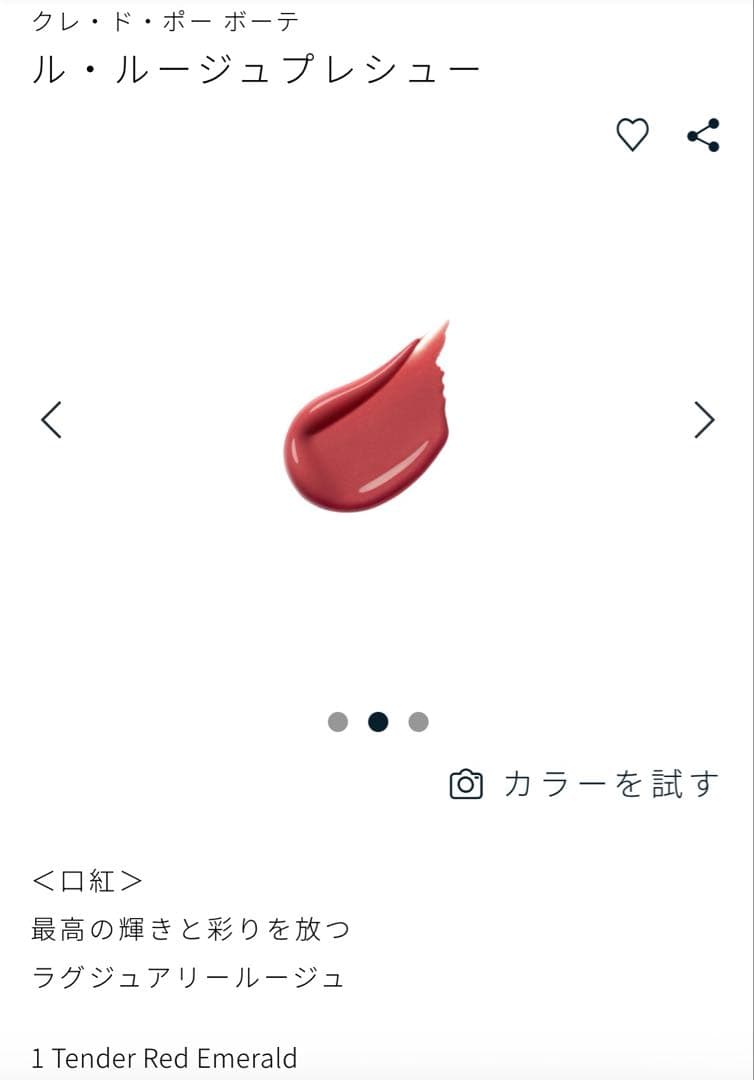The height and width of the screenshot is (1080, 754).
Task: Switch to the third carousel indicator dot
Action: pyautogui.click(x=418, y=719)
